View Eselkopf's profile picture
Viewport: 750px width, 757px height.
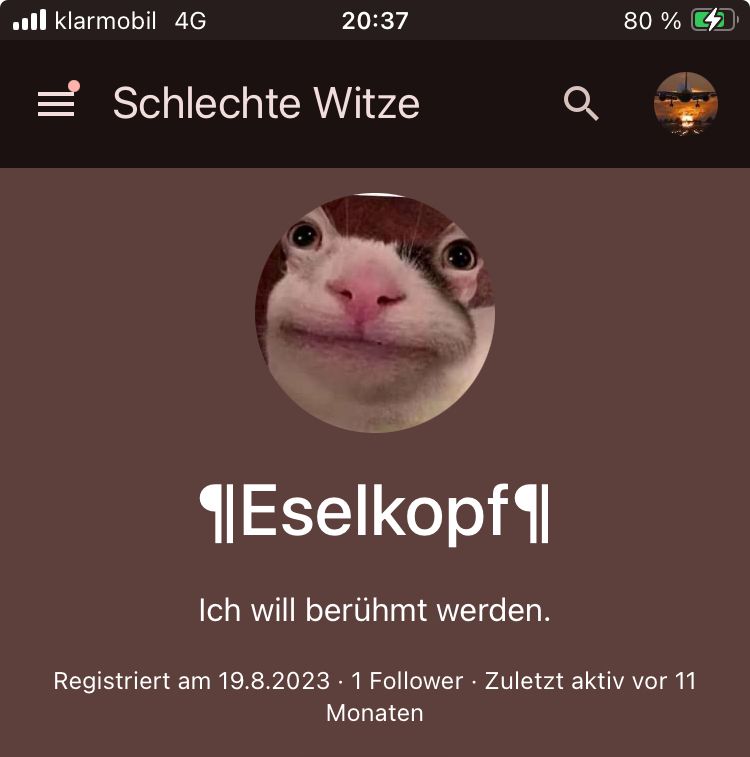click(x=375, y=313)
